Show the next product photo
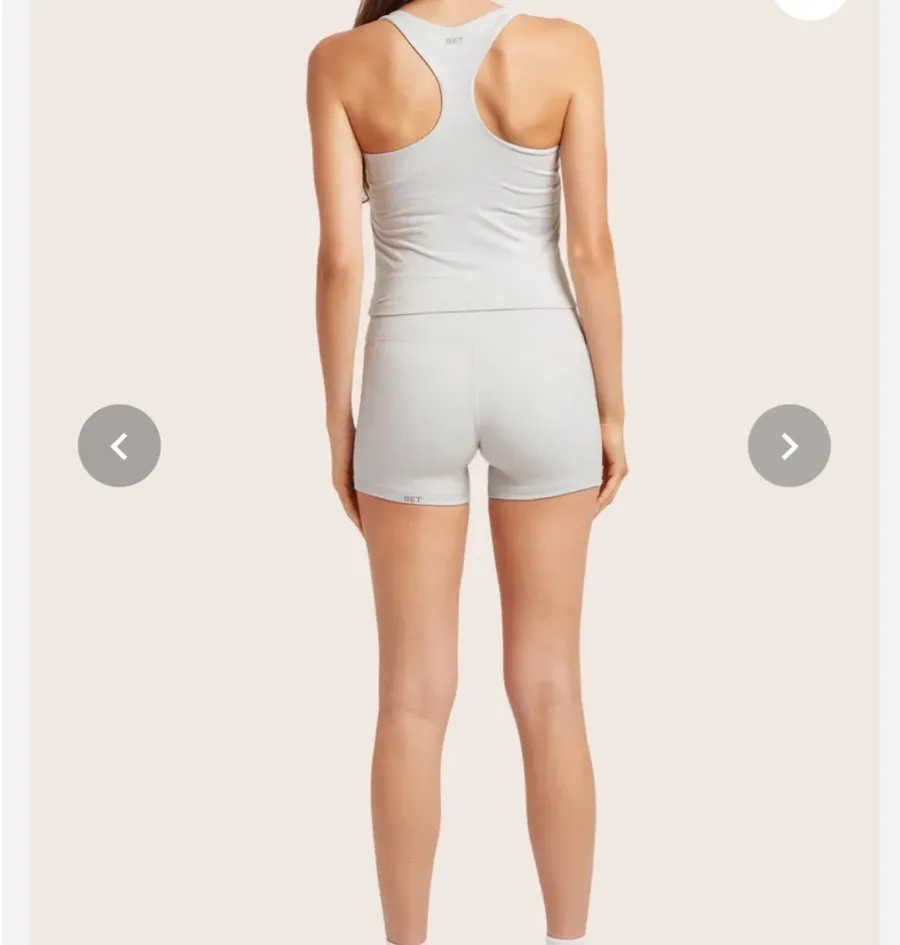Viewport: 900px width, 945px height. [789, 446]
